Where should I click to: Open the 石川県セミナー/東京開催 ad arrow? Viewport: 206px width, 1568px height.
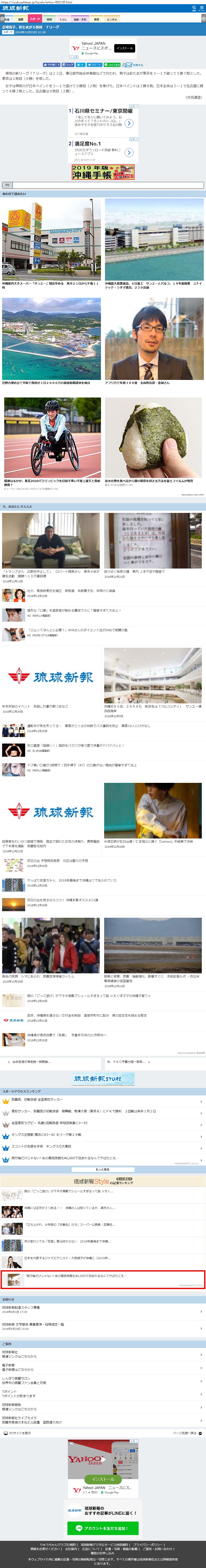point(129,122)
